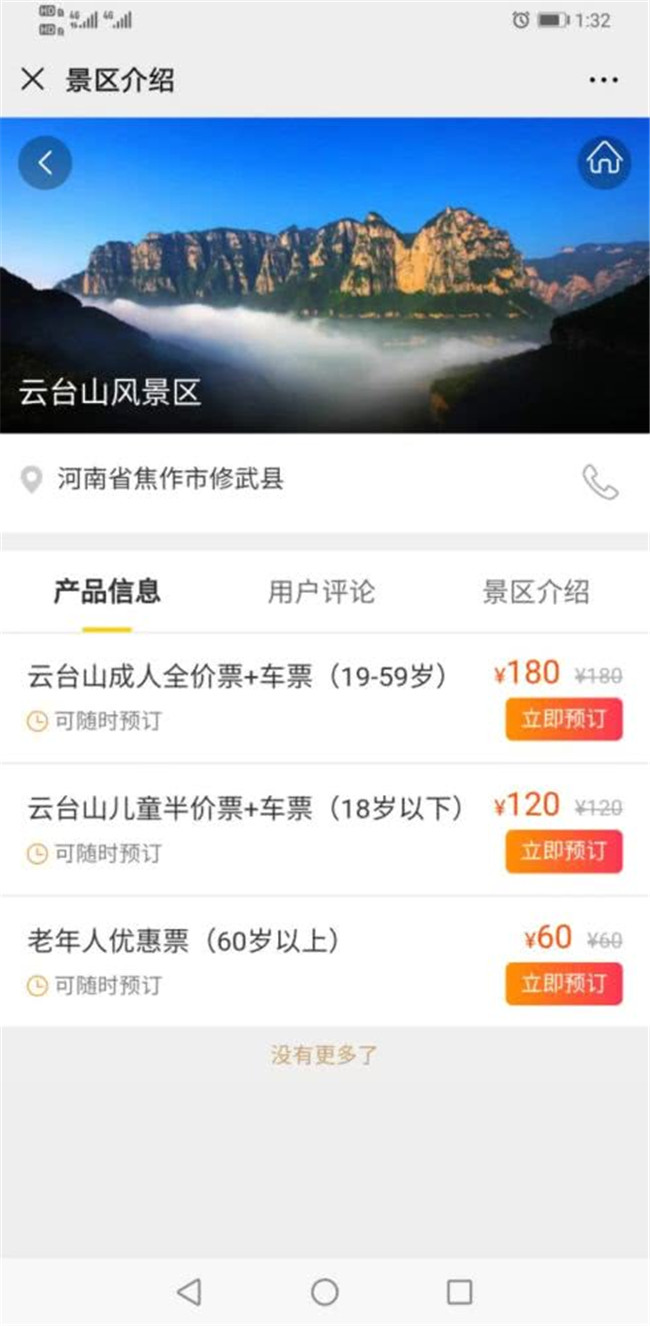Open the recent apps view
Screen dimensions: 650x1326
[459, 1292]
